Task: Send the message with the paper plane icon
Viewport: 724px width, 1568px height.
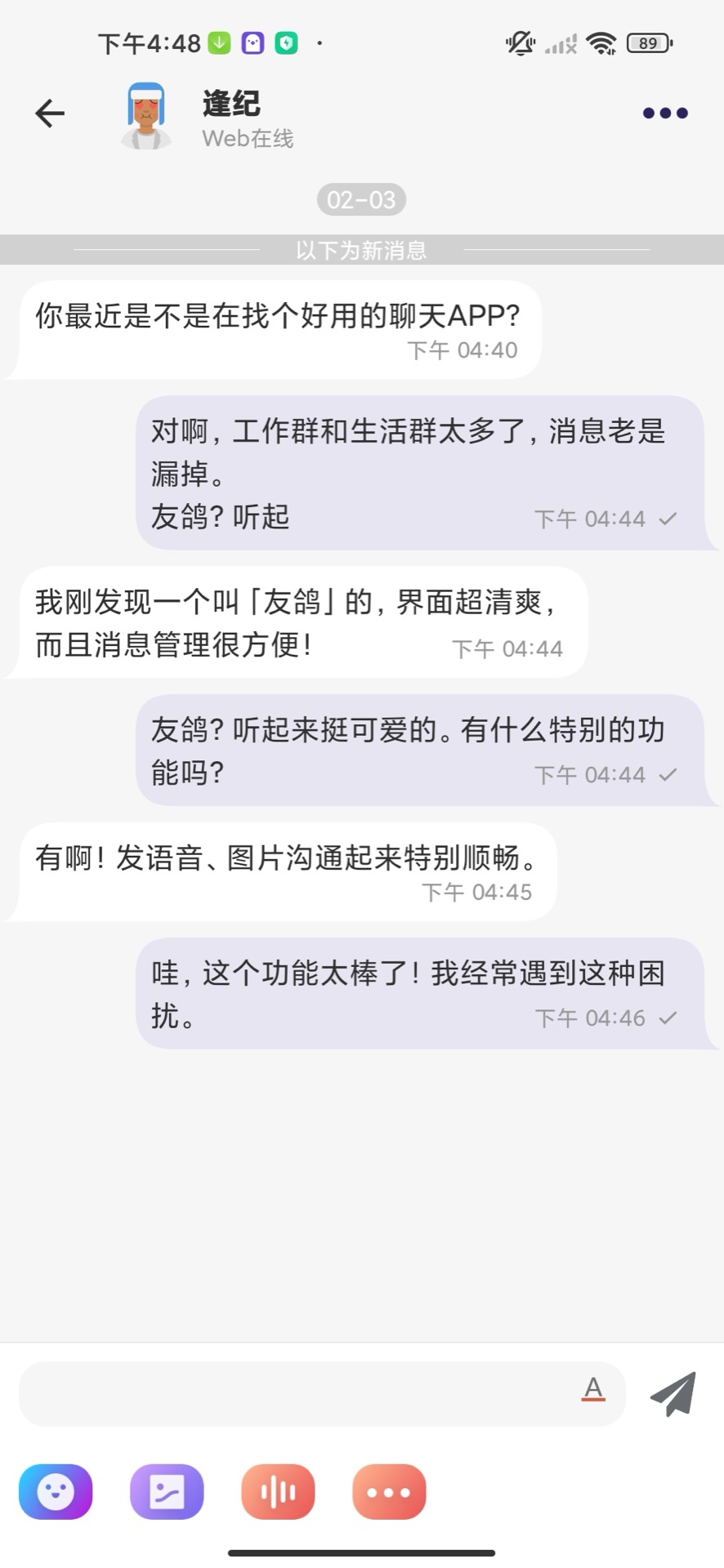Action: click(672, 1392)
